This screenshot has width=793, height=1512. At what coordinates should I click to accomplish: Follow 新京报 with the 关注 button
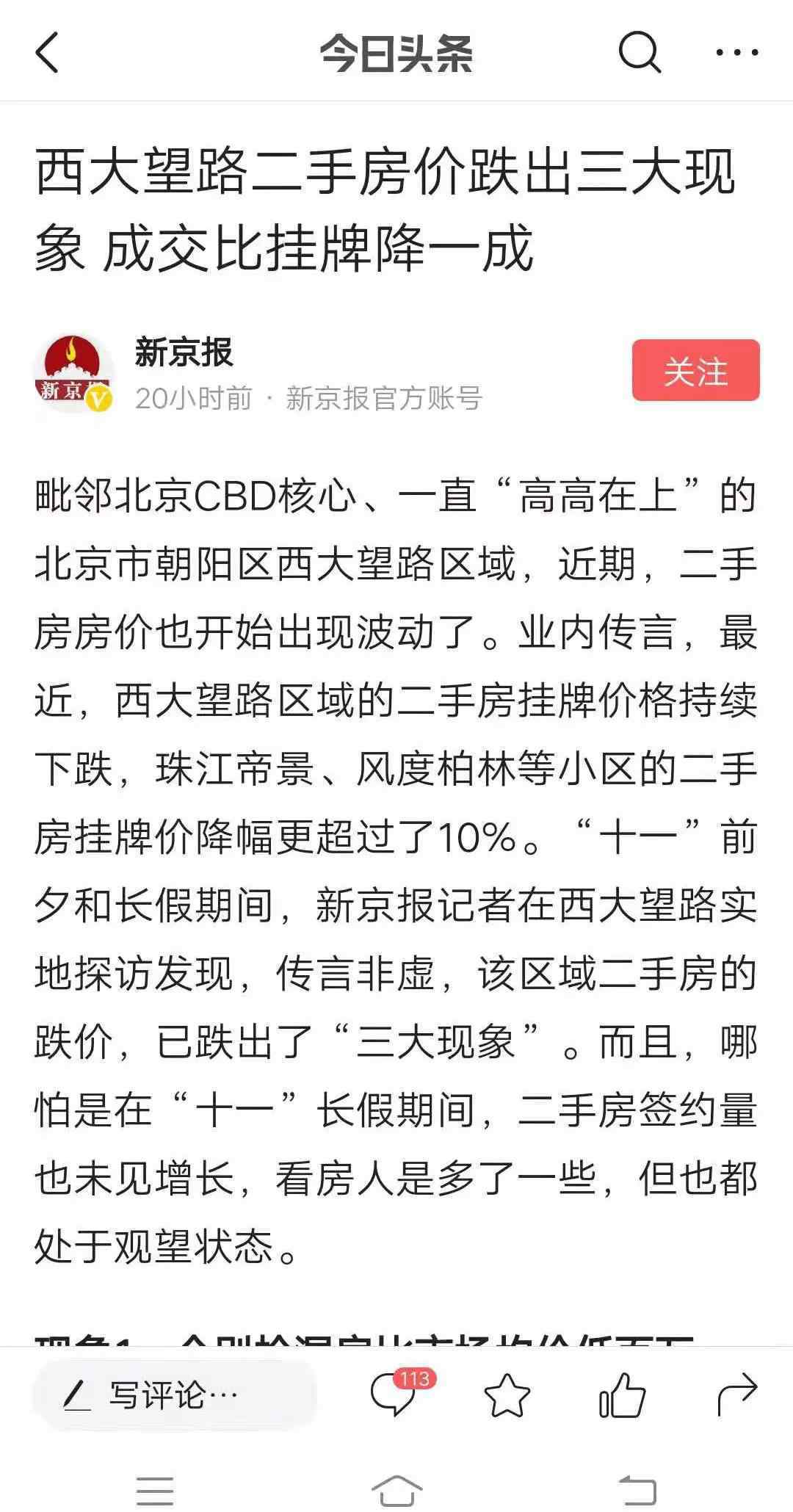click(x=695, y=371)
